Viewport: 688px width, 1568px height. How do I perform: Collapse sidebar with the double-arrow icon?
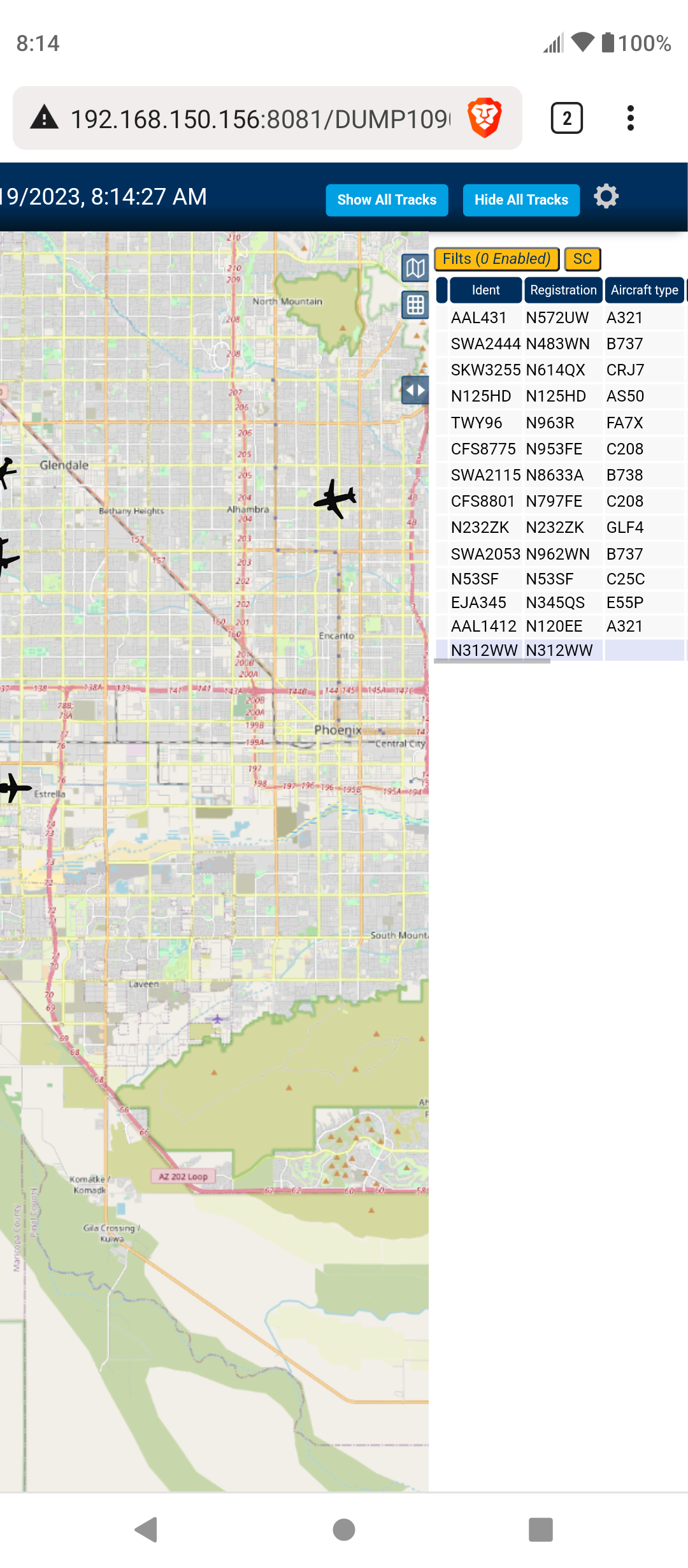click(x=415, y=389)
